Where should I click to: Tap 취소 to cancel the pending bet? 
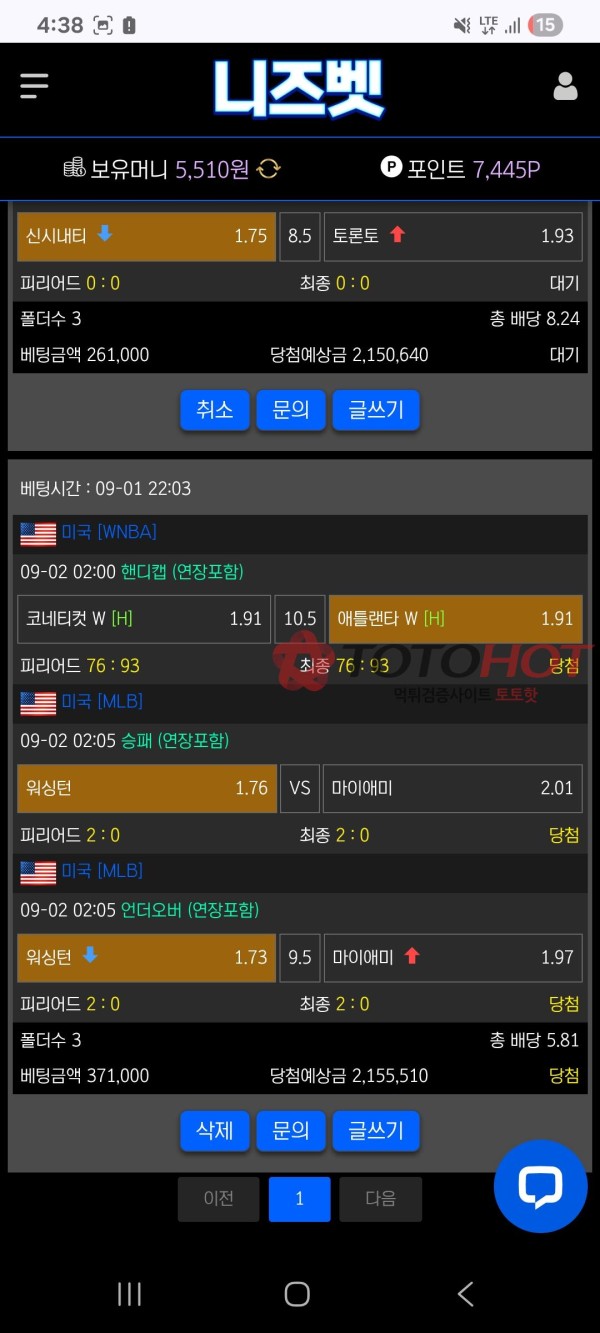[x=215, y=410]
